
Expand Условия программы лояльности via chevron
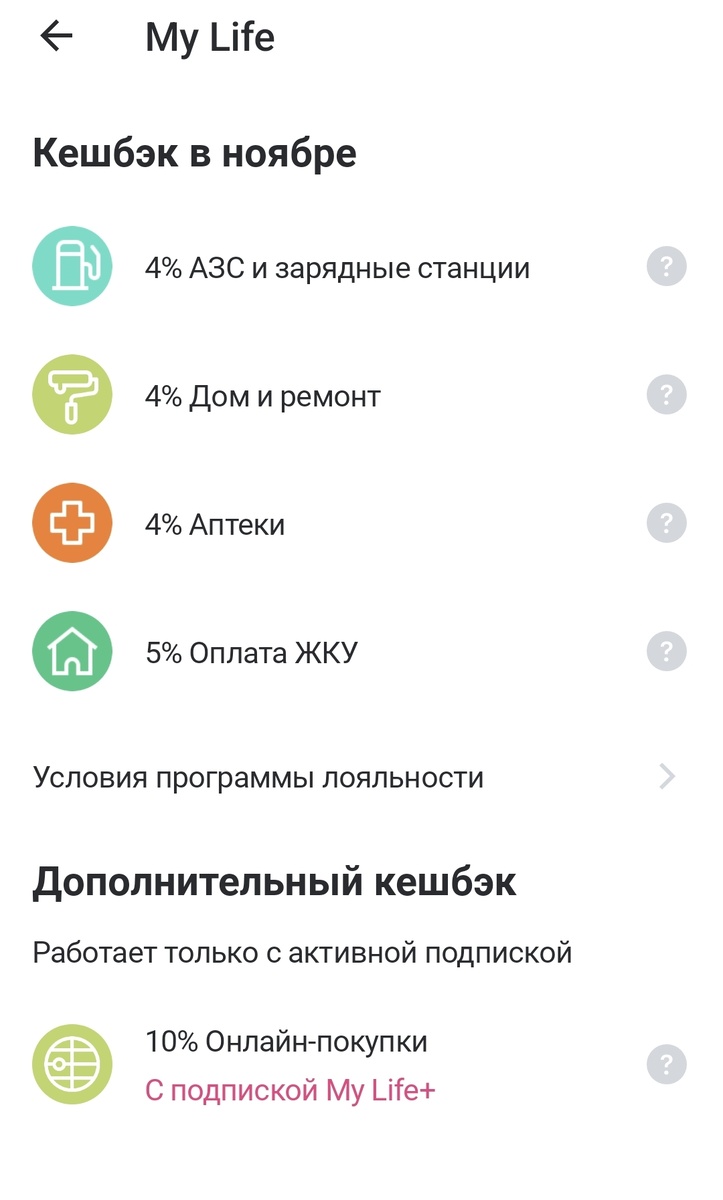[x=666, y=776]
